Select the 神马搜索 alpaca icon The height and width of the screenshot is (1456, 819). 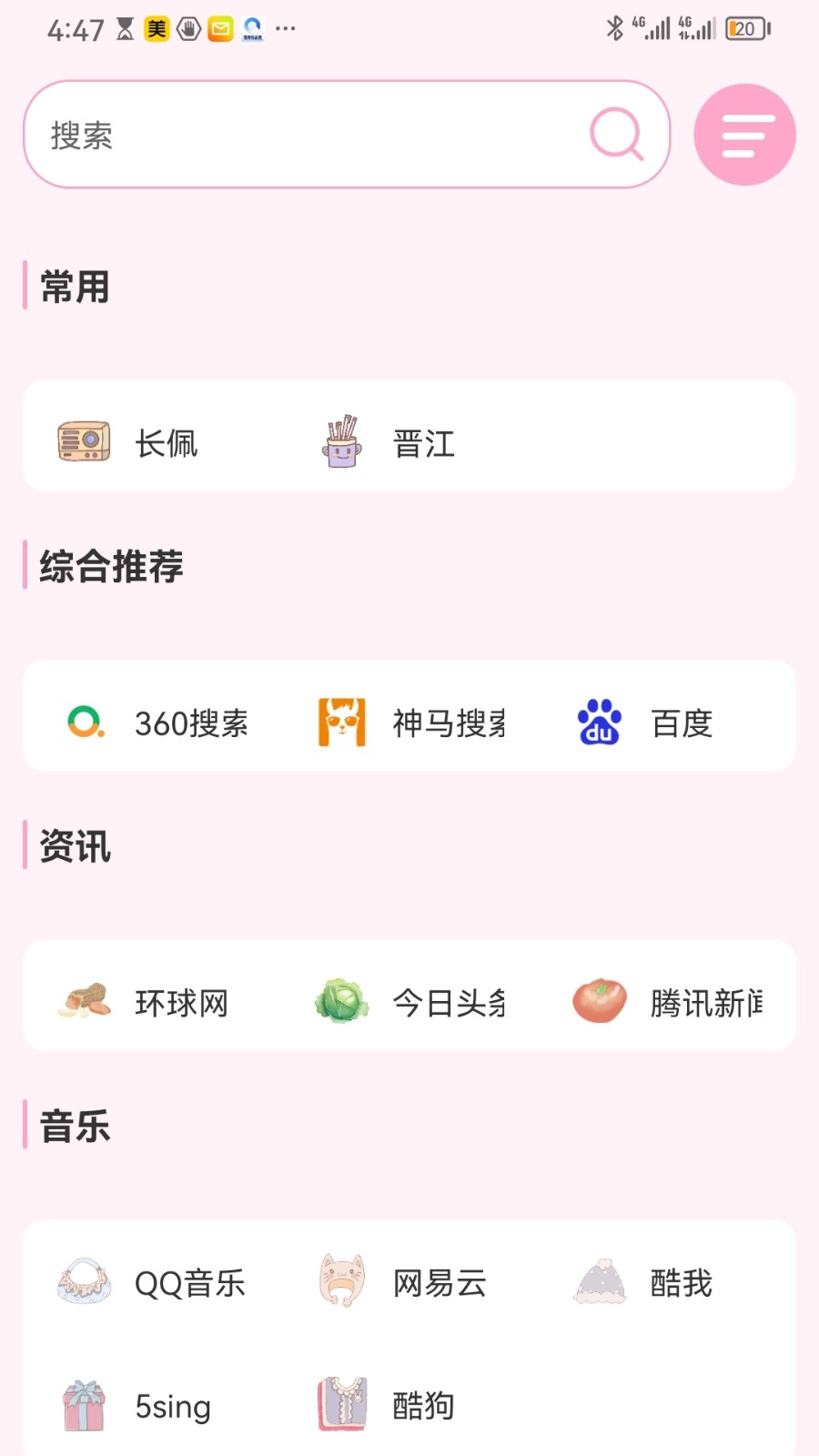tap(340, 723)
